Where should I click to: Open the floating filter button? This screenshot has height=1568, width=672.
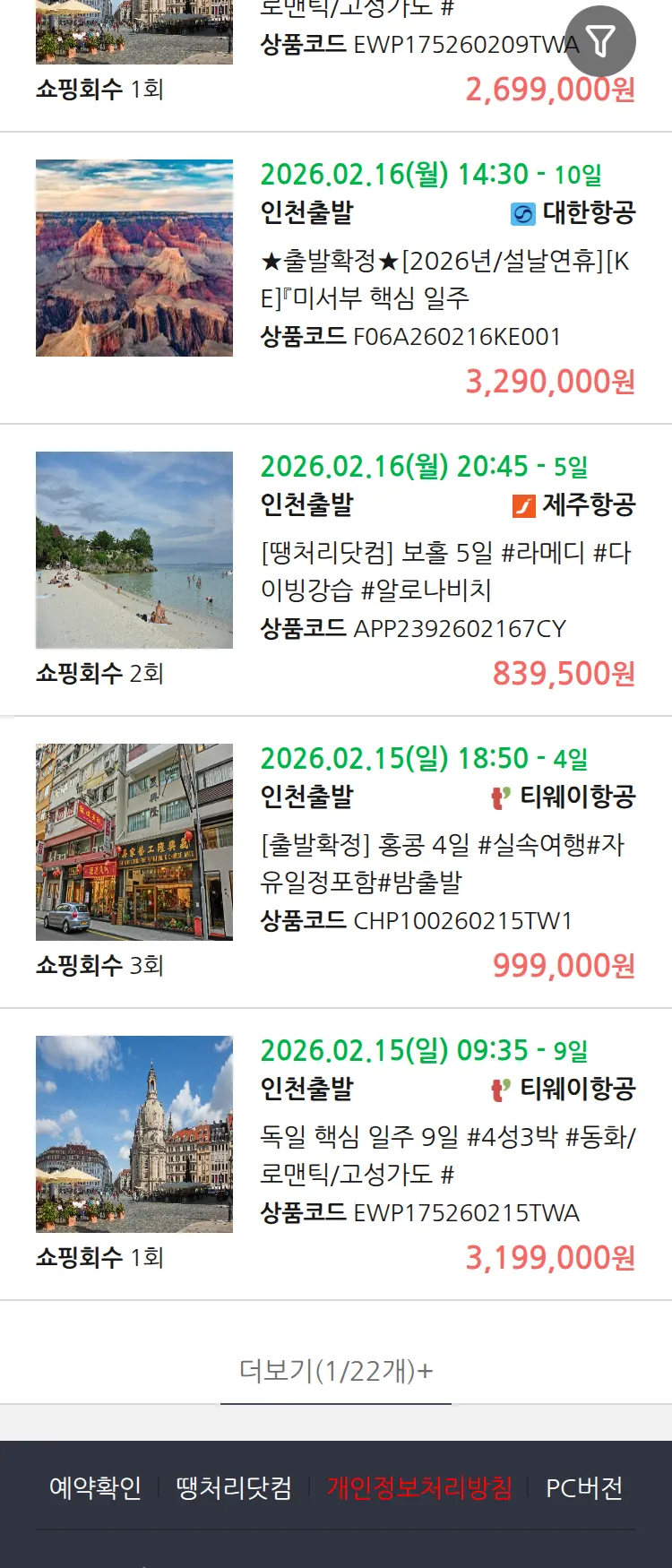click(600, 41)
